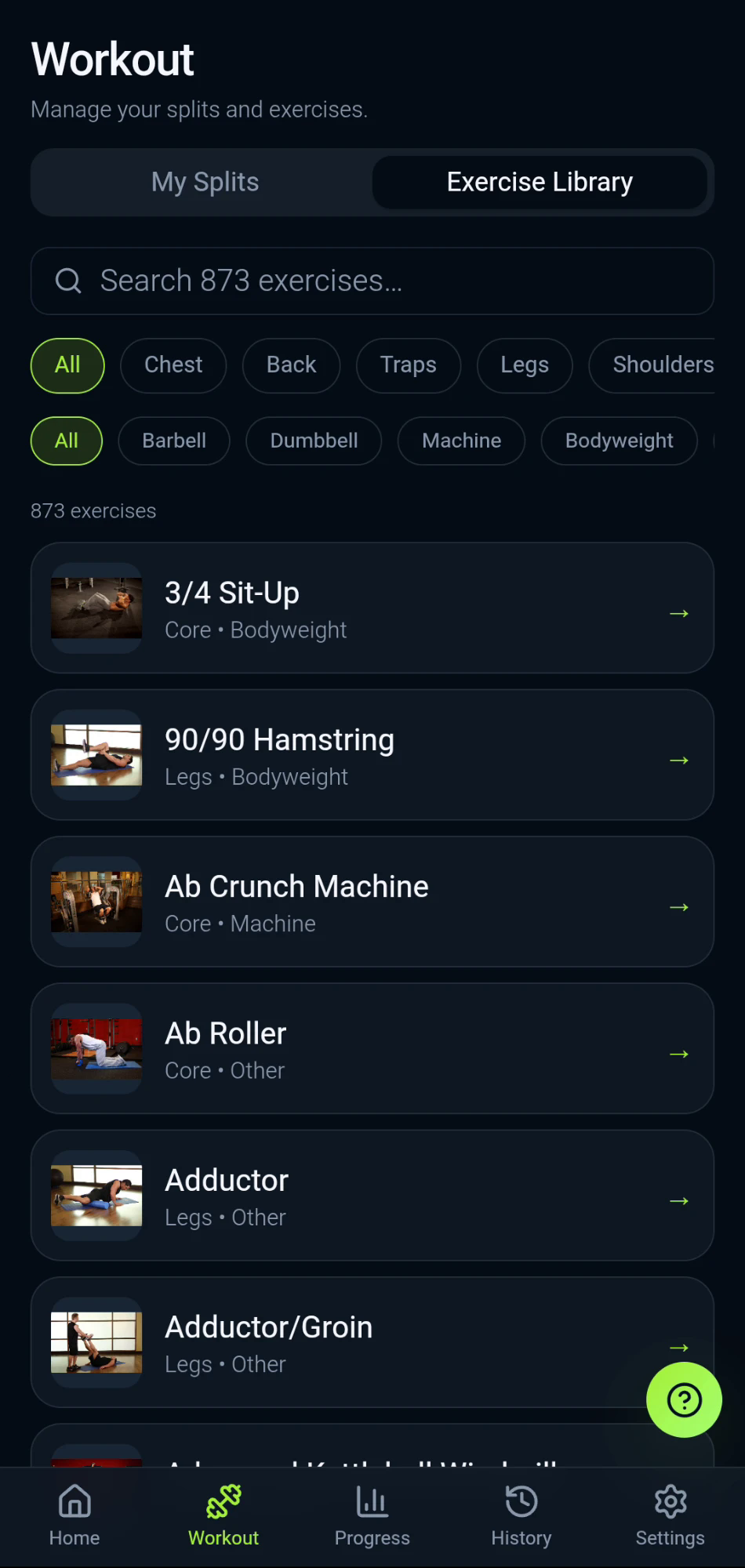Go to the Home tab
The width and height of the screenshot is (745, 1568).
[74, 1515]
